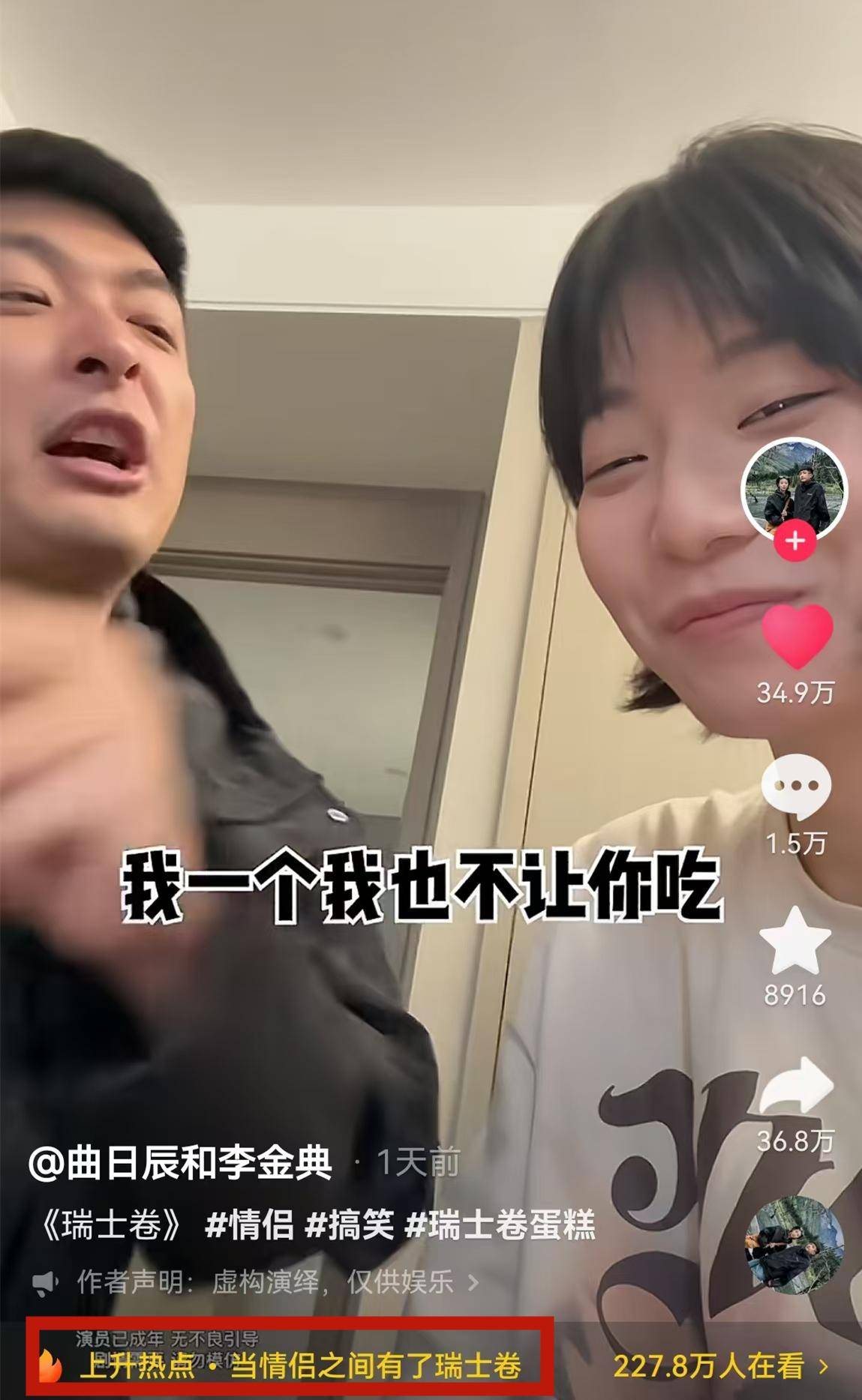Share the video via the arrow icon

click(797, 1087)
